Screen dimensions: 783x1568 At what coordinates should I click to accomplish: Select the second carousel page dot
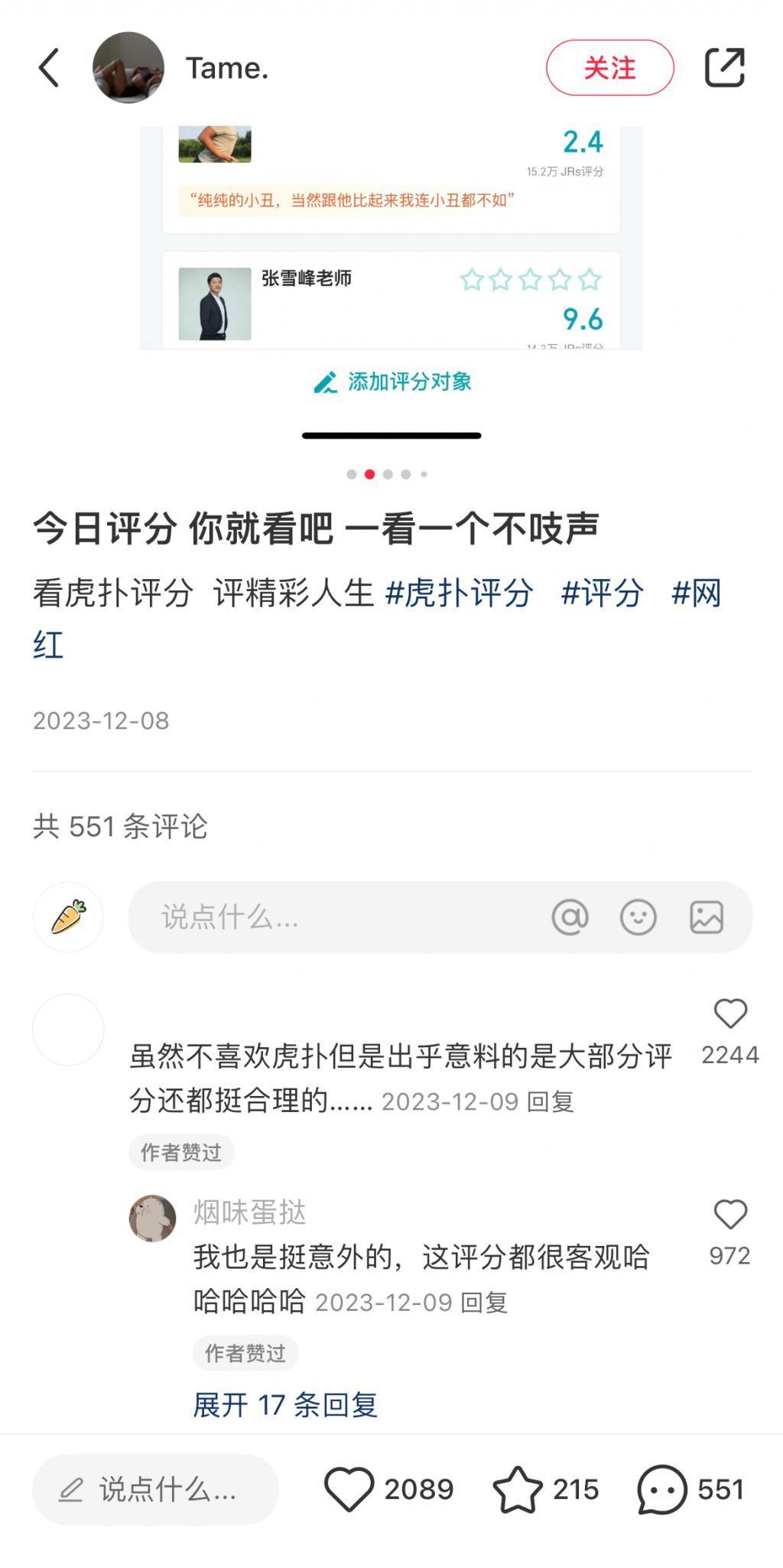coord(370,473)
